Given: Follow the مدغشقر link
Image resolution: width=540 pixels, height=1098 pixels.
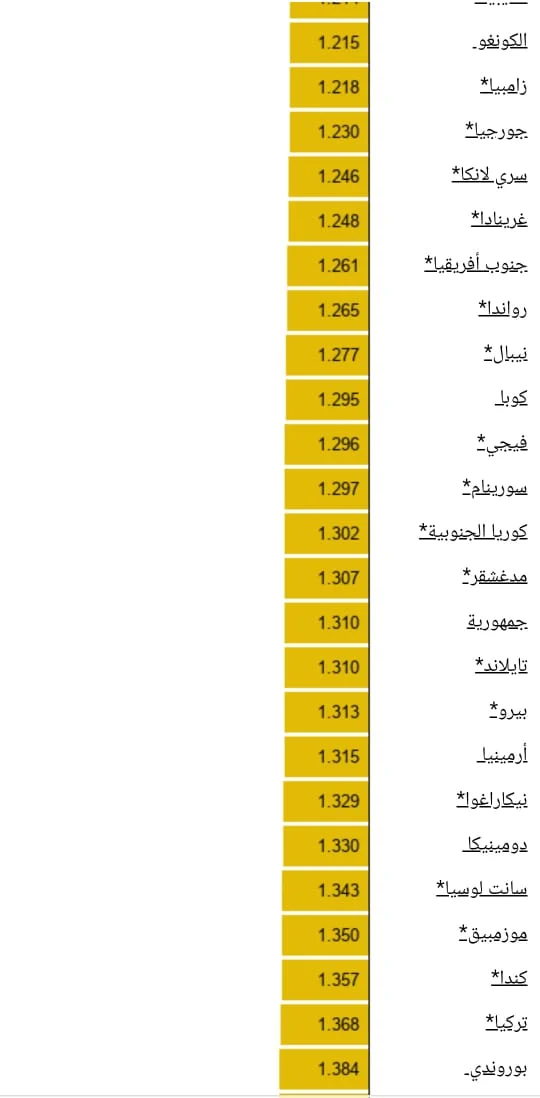Looking at the screenshot, I should click(x=495, y=577).
